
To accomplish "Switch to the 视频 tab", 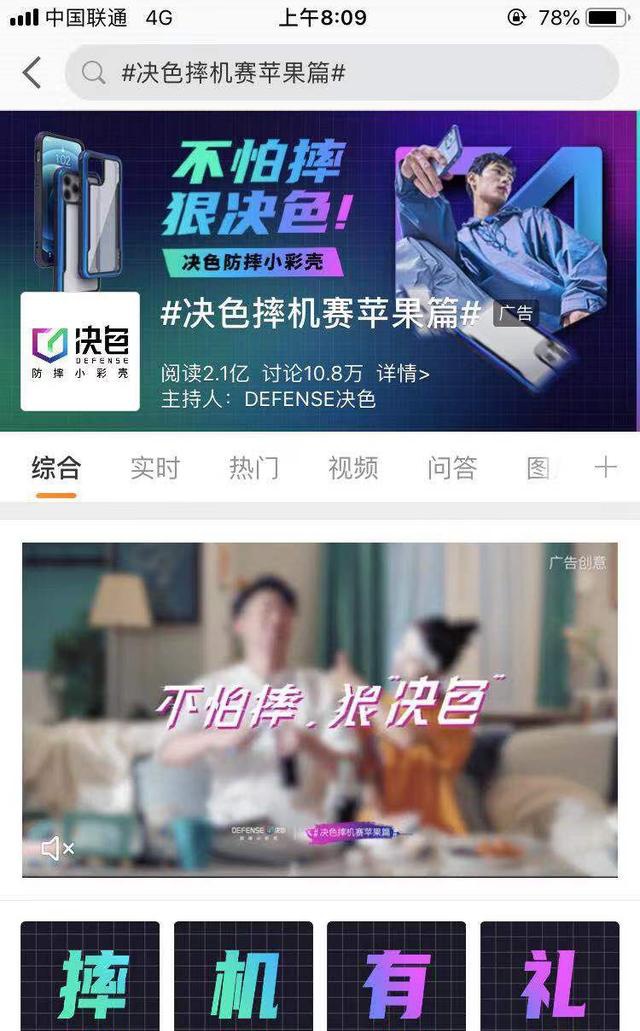I will tap(353, 467).
